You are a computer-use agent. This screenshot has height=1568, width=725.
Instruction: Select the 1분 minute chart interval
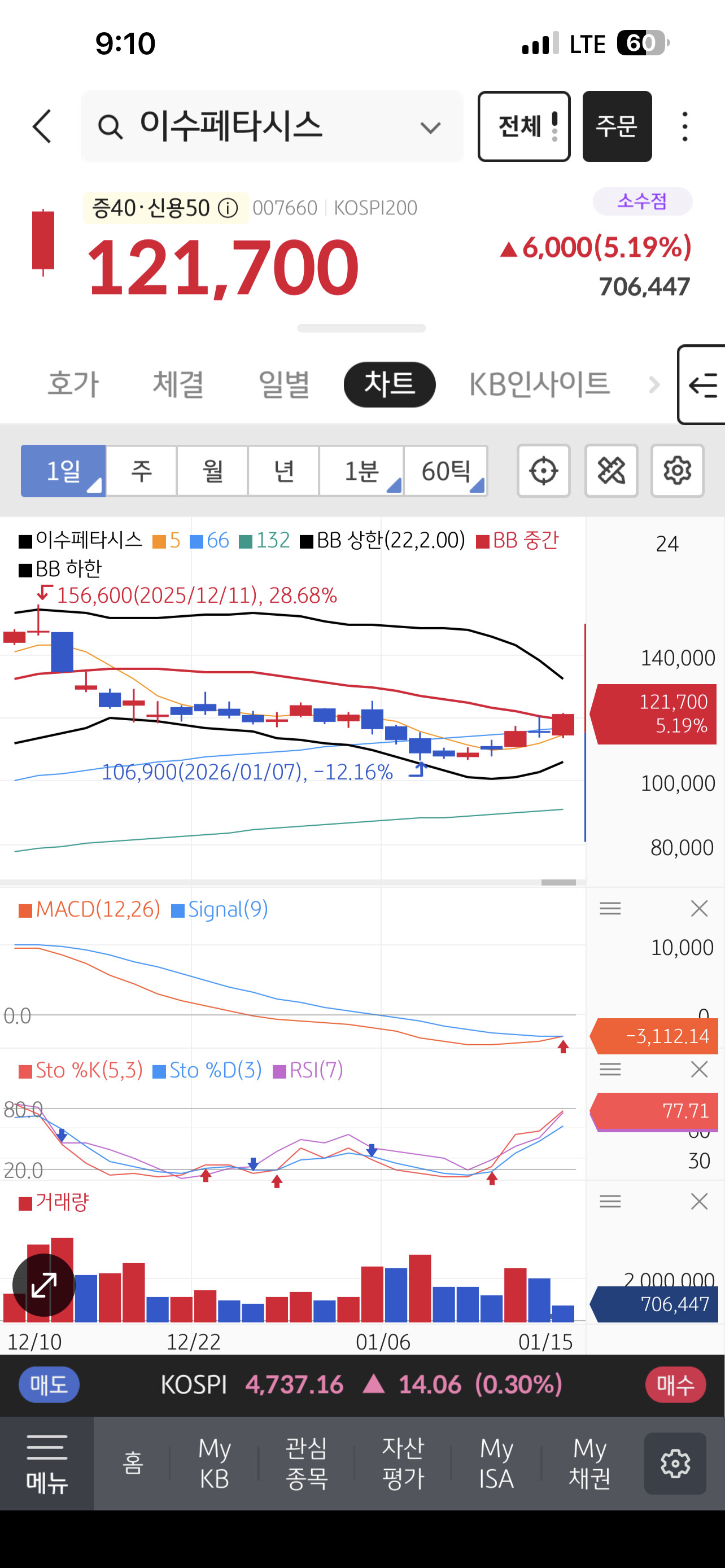click(x=361, y=471)
